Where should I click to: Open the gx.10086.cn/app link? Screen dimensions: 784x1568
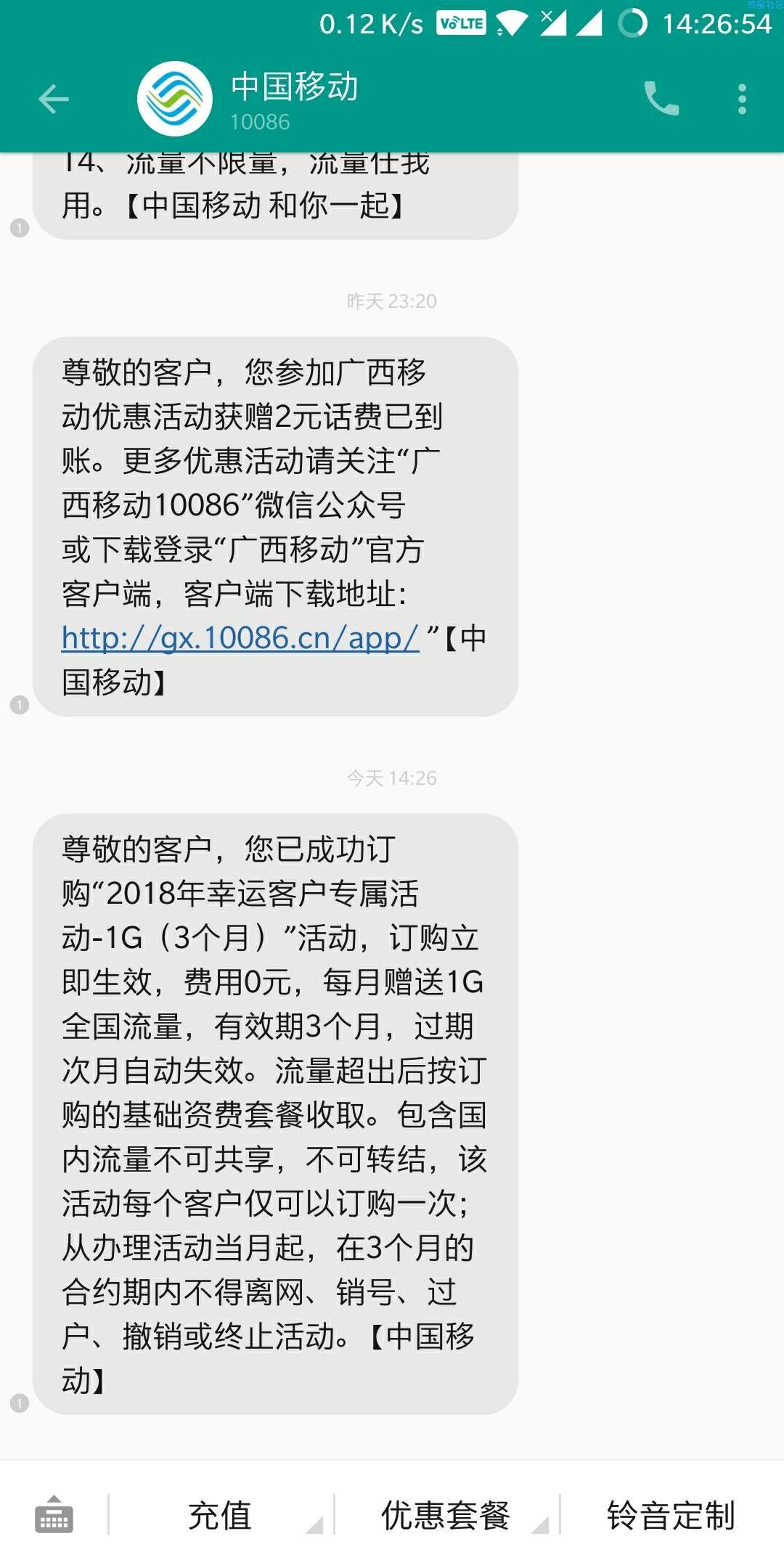tap(240, 637)
